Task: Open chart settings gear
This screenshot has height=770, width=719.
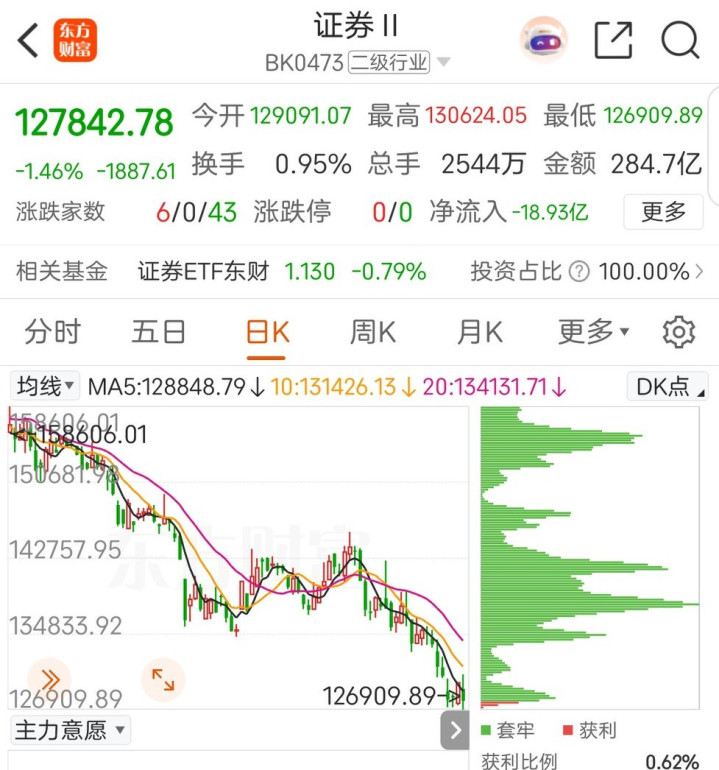Action: 679,332
